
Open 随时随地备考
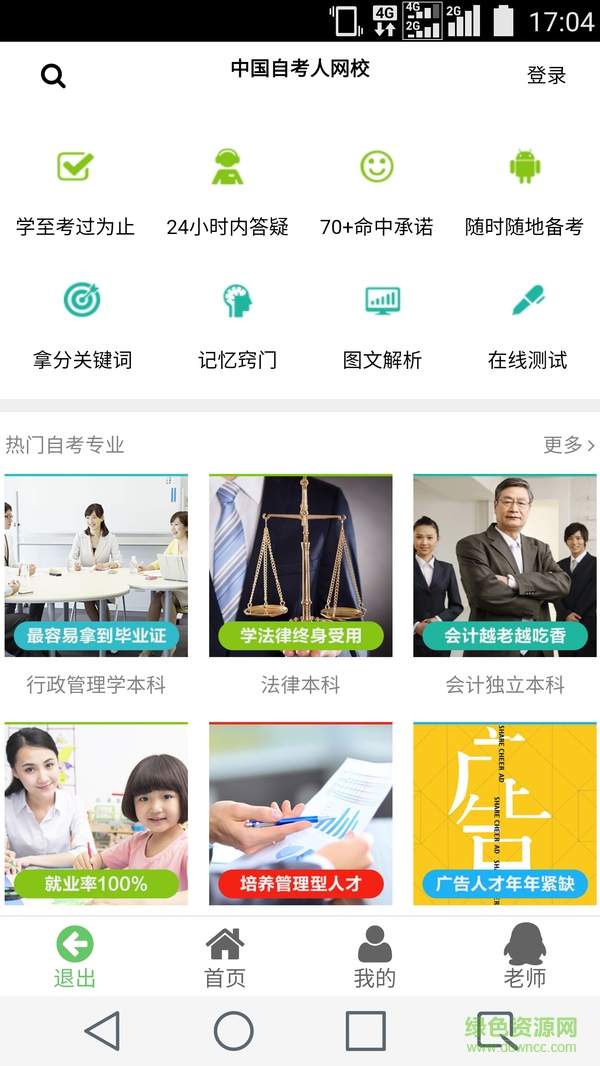coord(524,190)
